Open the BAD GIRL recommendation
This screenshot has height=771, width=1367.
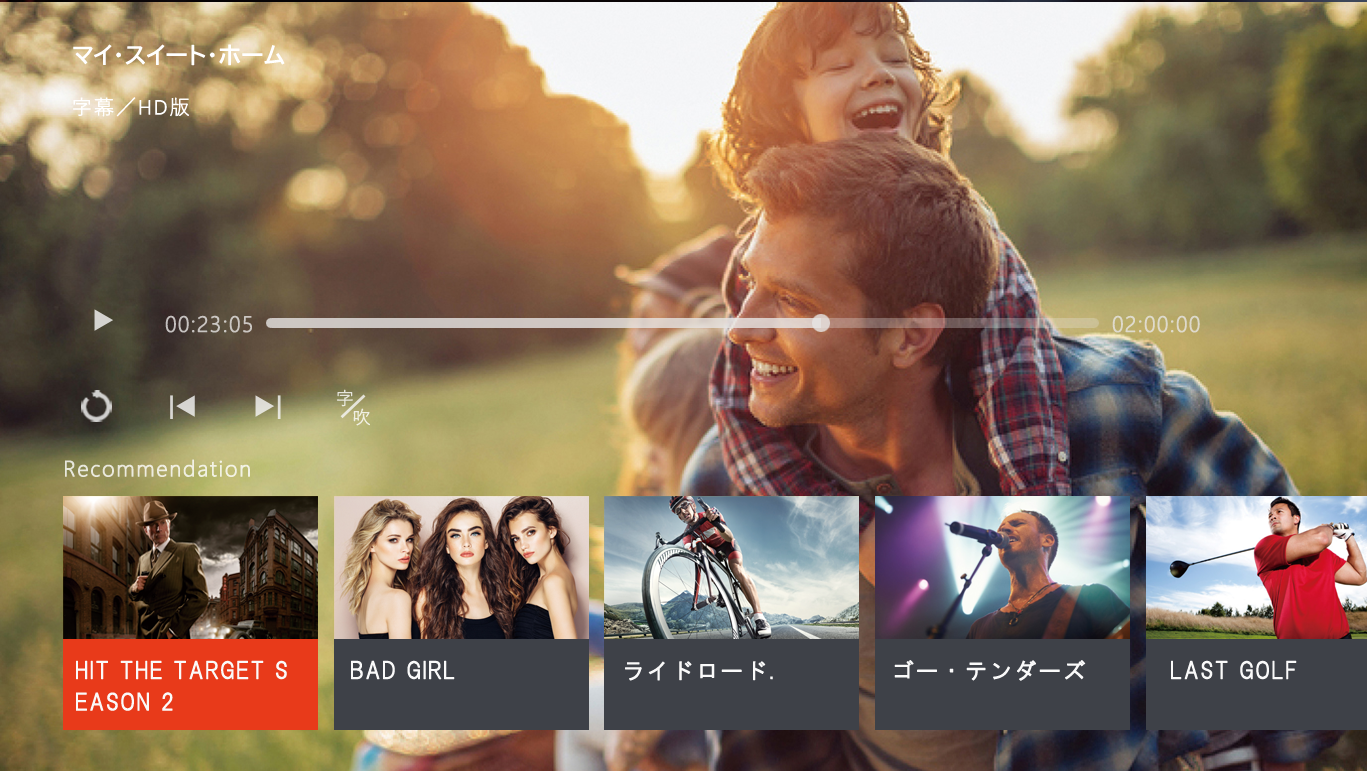pyautogui.click(x=461, y=612)
